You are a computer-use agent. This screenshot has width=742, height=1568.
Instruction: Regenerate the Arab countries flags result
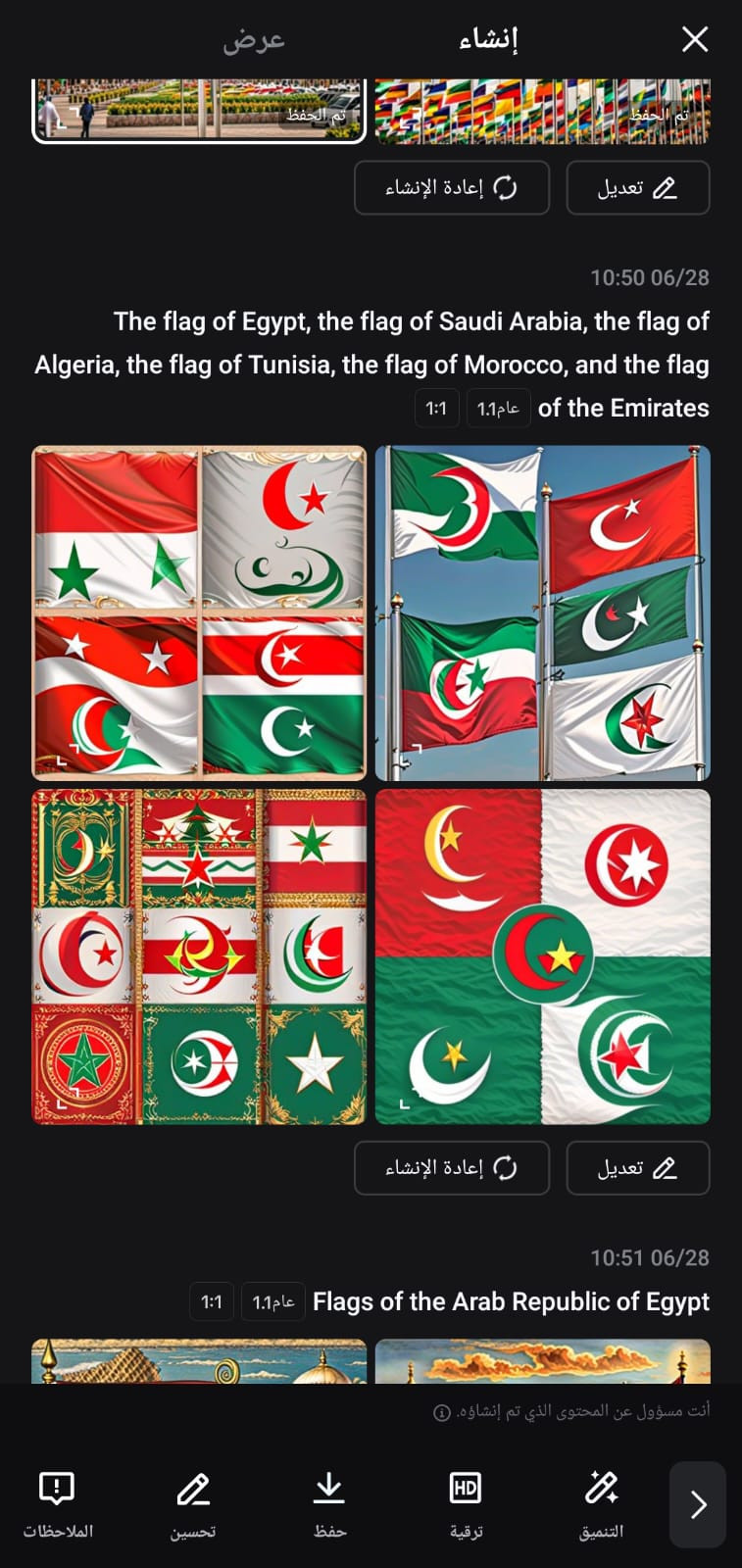coord(451,1167)
